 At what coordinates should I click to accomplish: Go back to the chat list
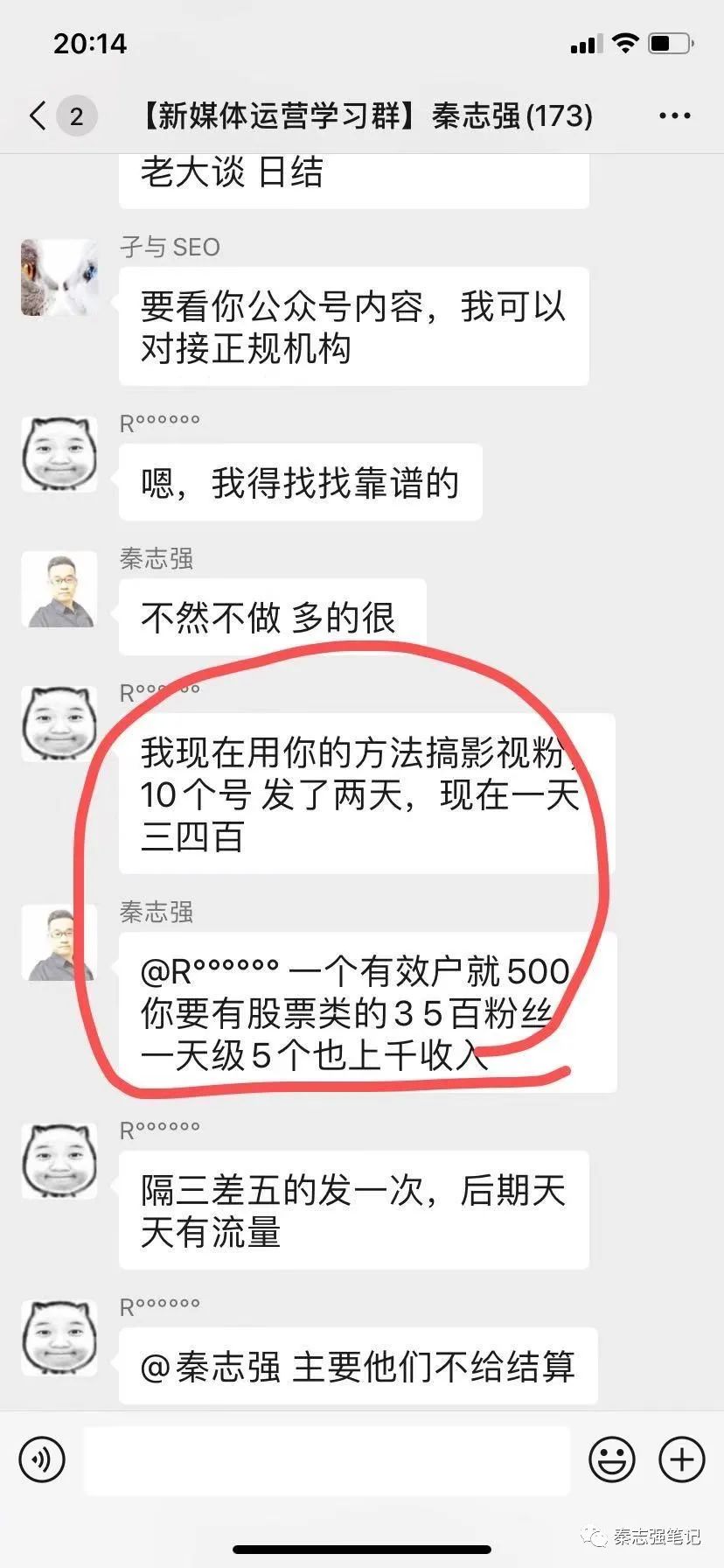point(38,115)
